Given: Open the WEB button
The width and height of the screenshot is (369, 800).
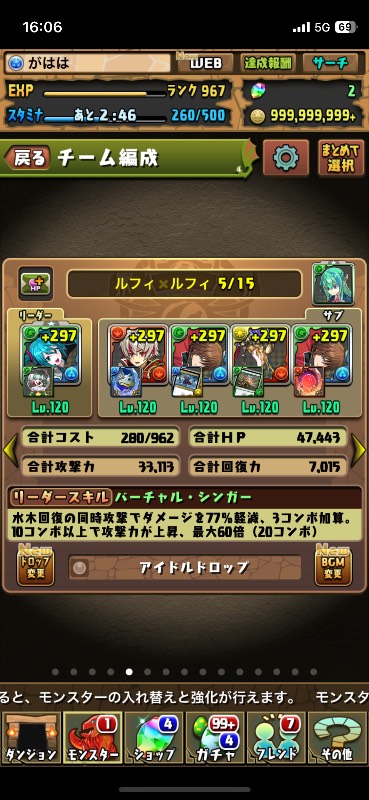Looking at the screenshot, I should [x=206, y=63].
